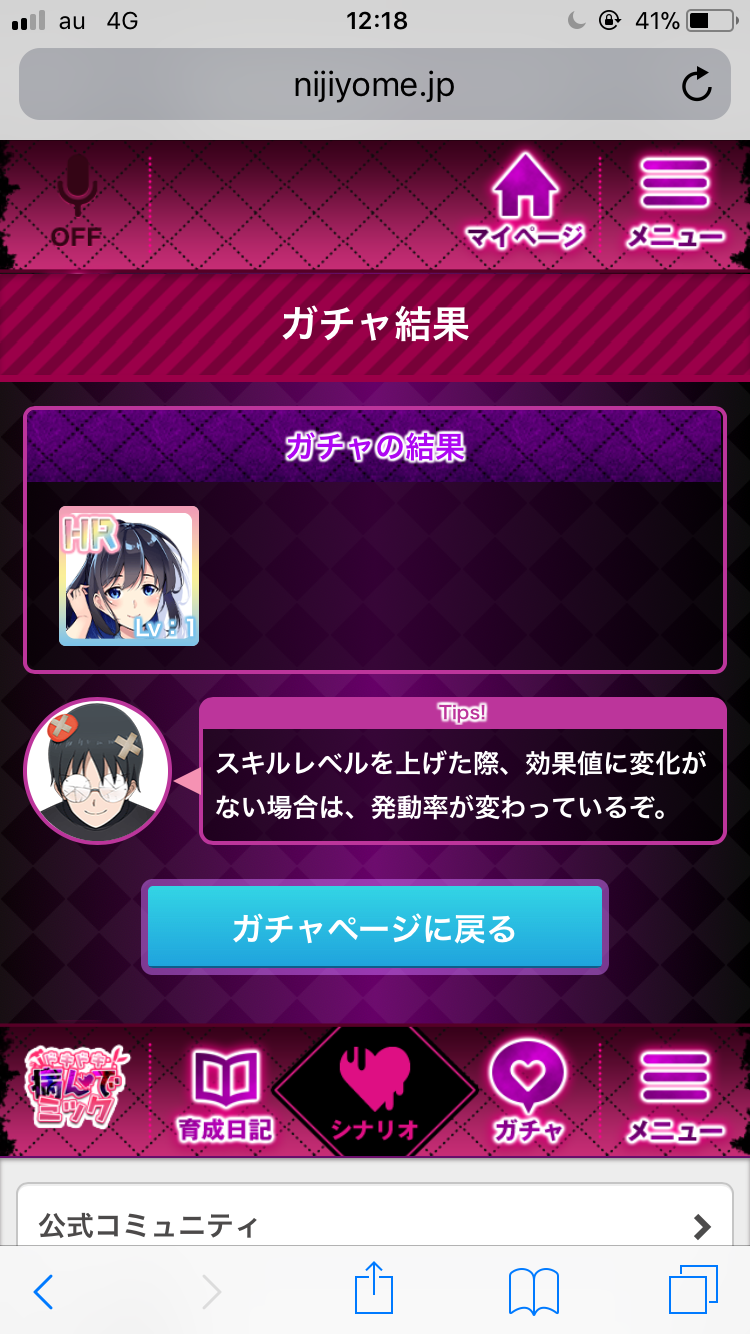Tap ガチャページに戻る button
The image size is (750, 1334).
pos(375,928)
